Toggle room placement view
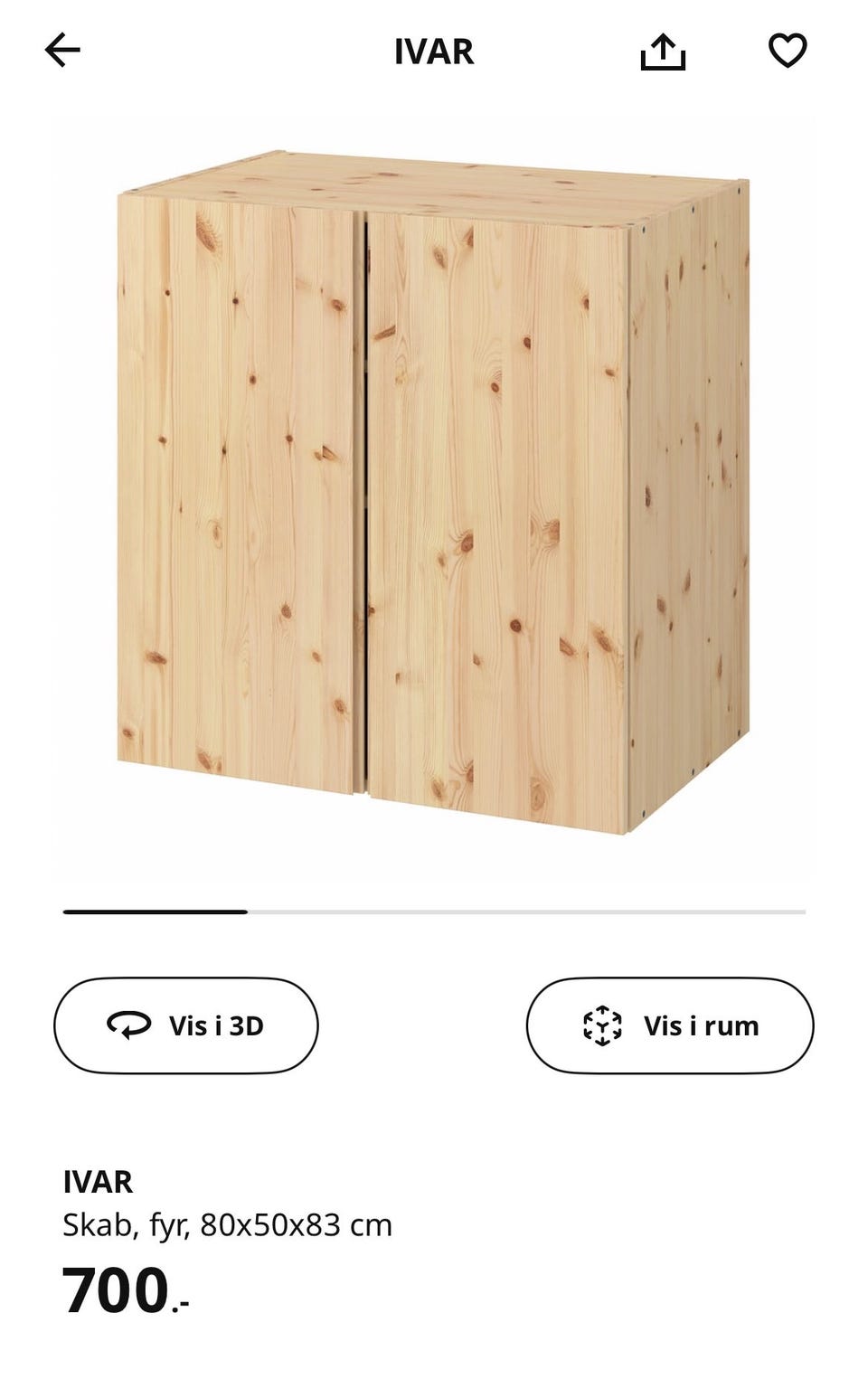 (670, 1025)
